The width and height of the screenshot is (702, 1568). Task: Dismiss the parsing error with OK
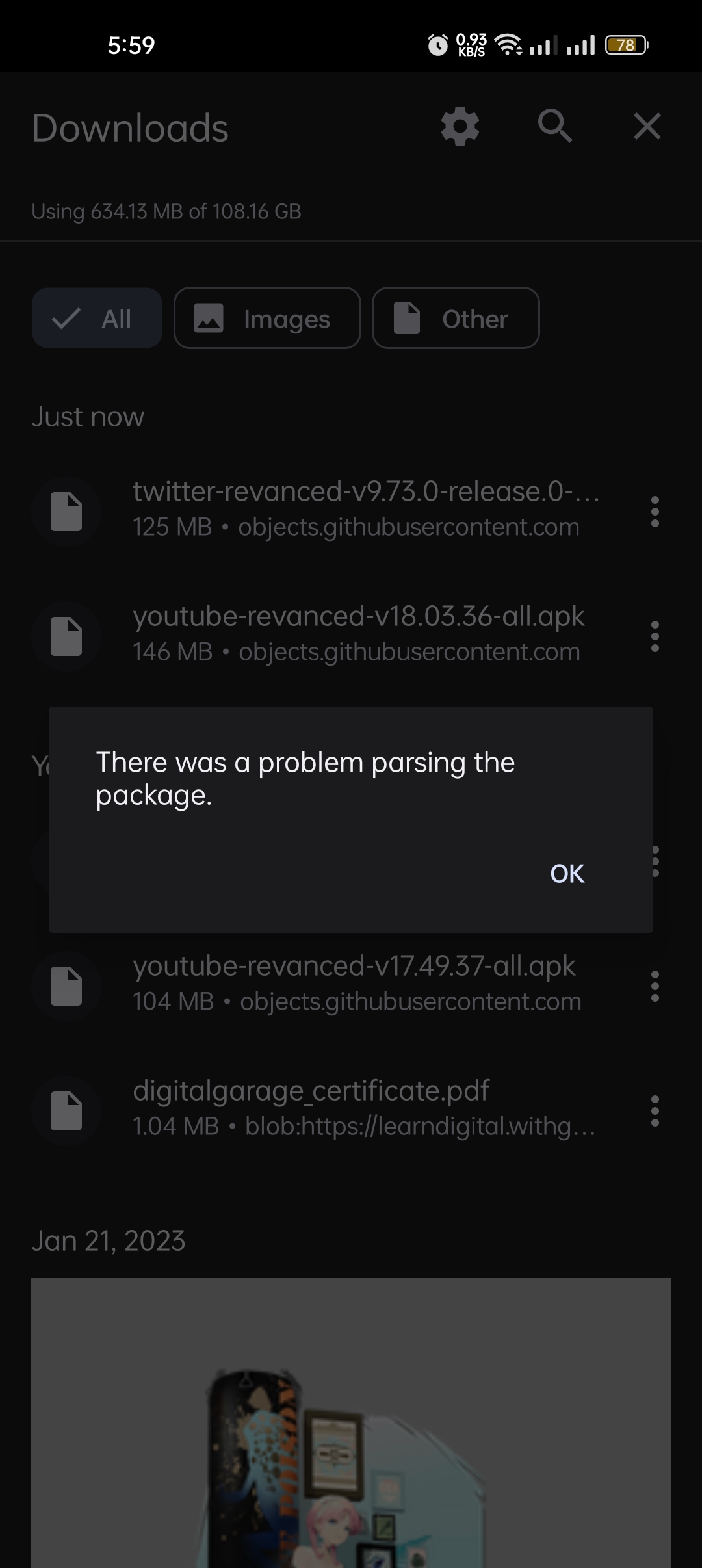coord(565,873)
